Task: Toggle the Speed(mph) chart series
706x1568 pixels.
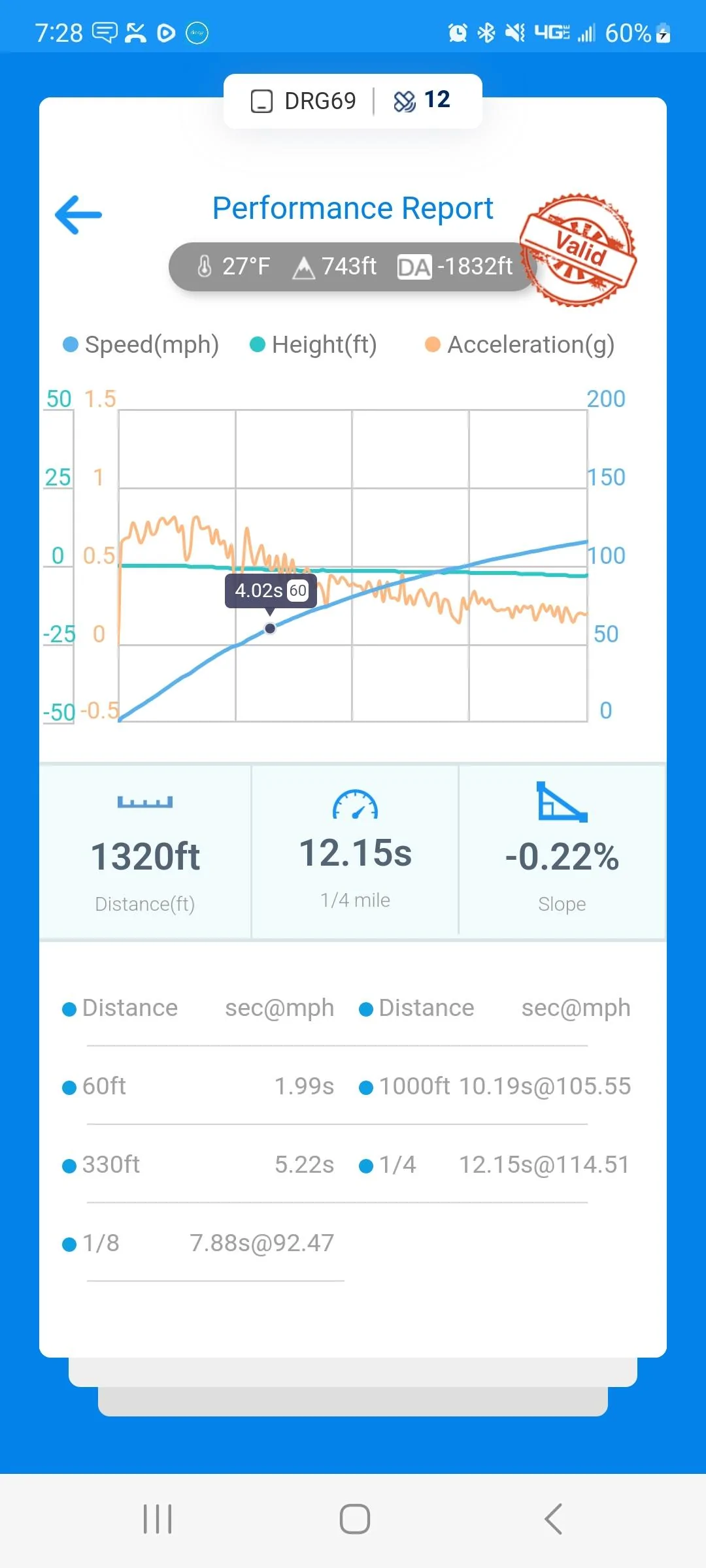Action: (x=141, y=344)
